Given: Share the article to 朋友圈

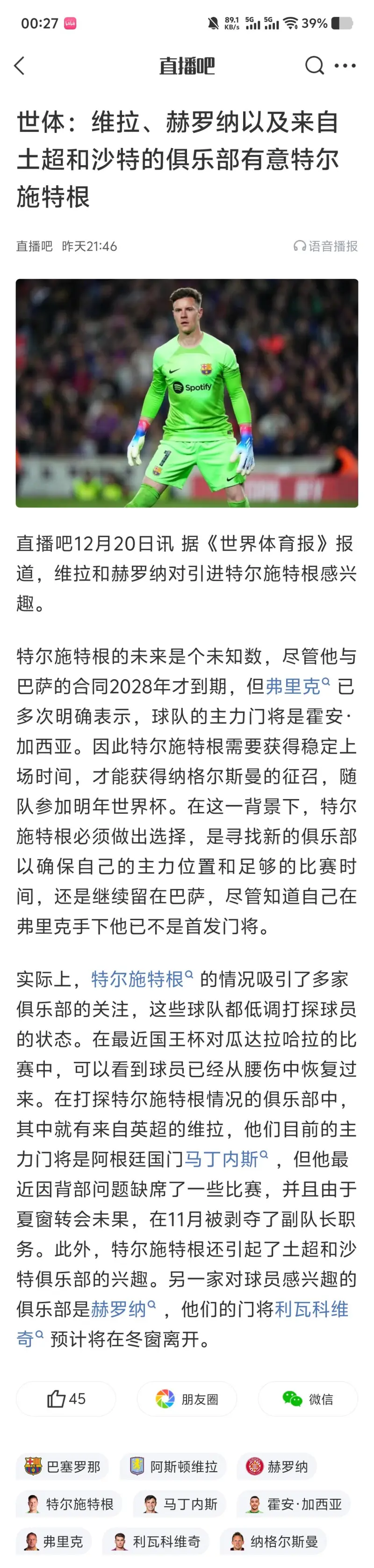Looking at the screenshot, I should pyautogui.click(x=187, y=1399).
